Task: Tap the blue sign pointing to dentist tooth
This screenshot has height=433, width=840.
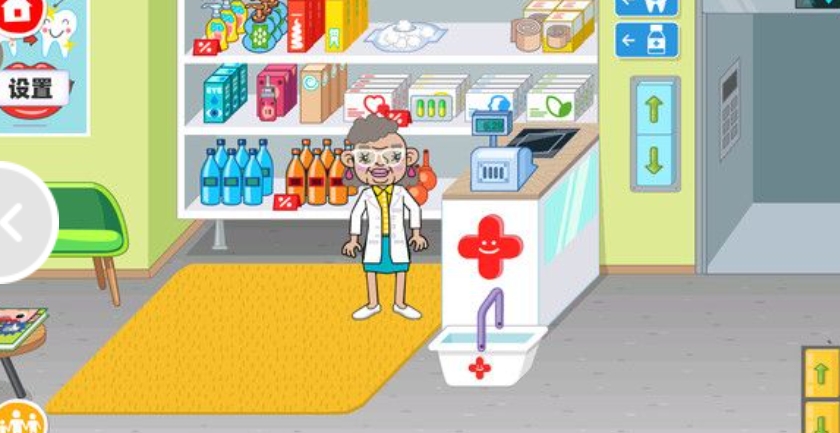Action: (x=646, y=6)
